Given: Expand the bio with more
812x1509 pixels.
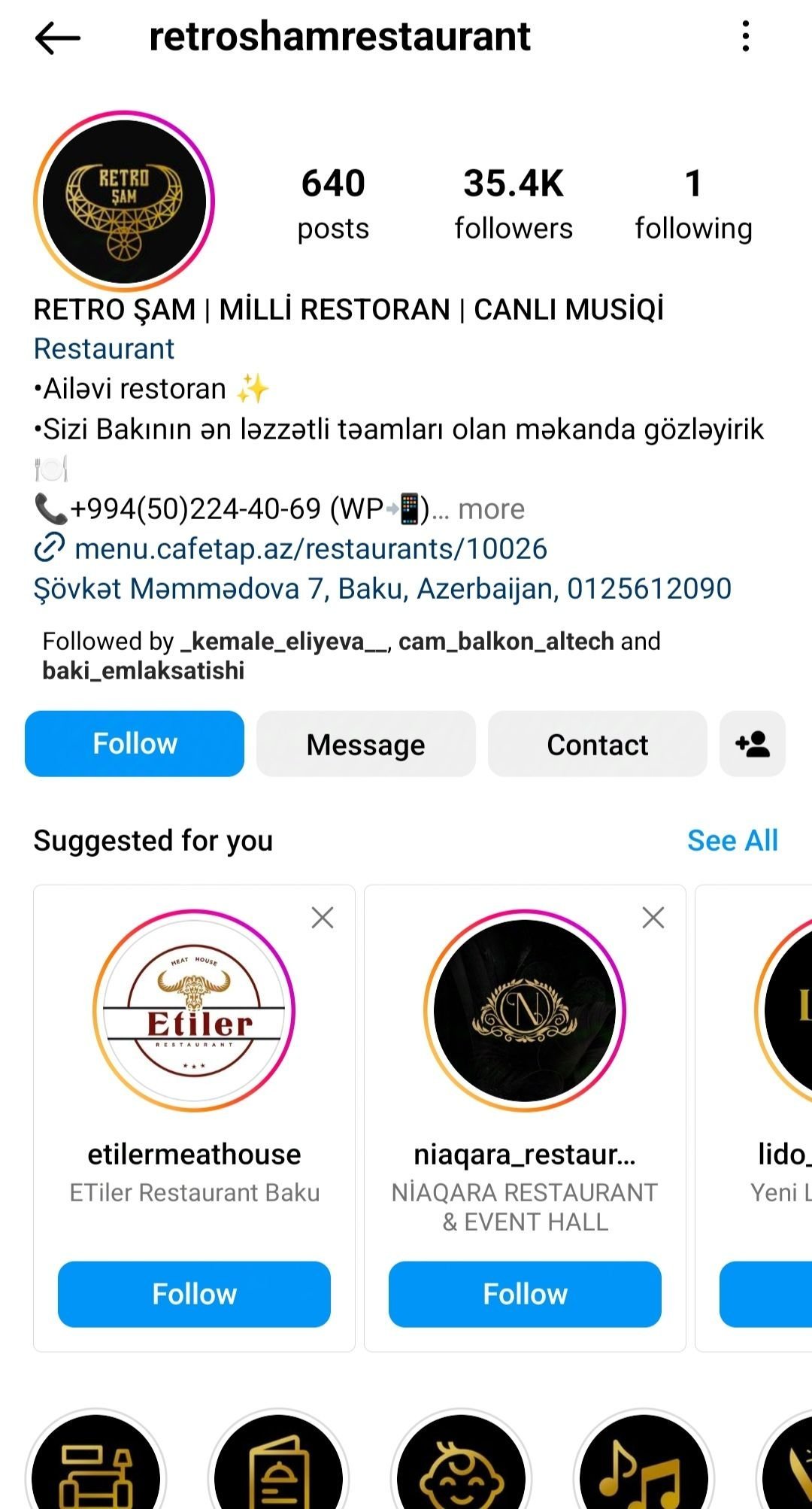Looking at the screenshot, I should point(491,509).
